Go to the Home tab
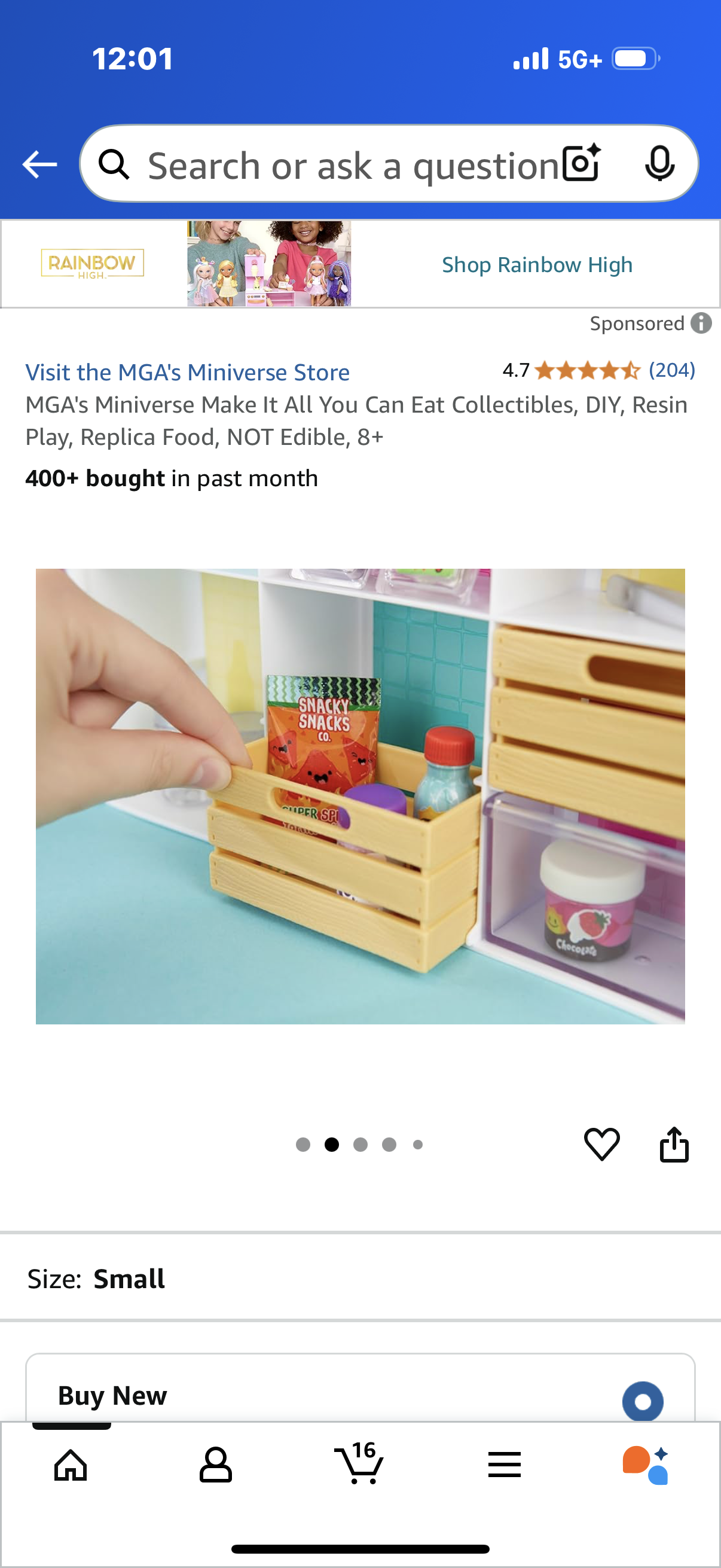The height and width of the screenshot is (1568, 721). click(71, 1465)
